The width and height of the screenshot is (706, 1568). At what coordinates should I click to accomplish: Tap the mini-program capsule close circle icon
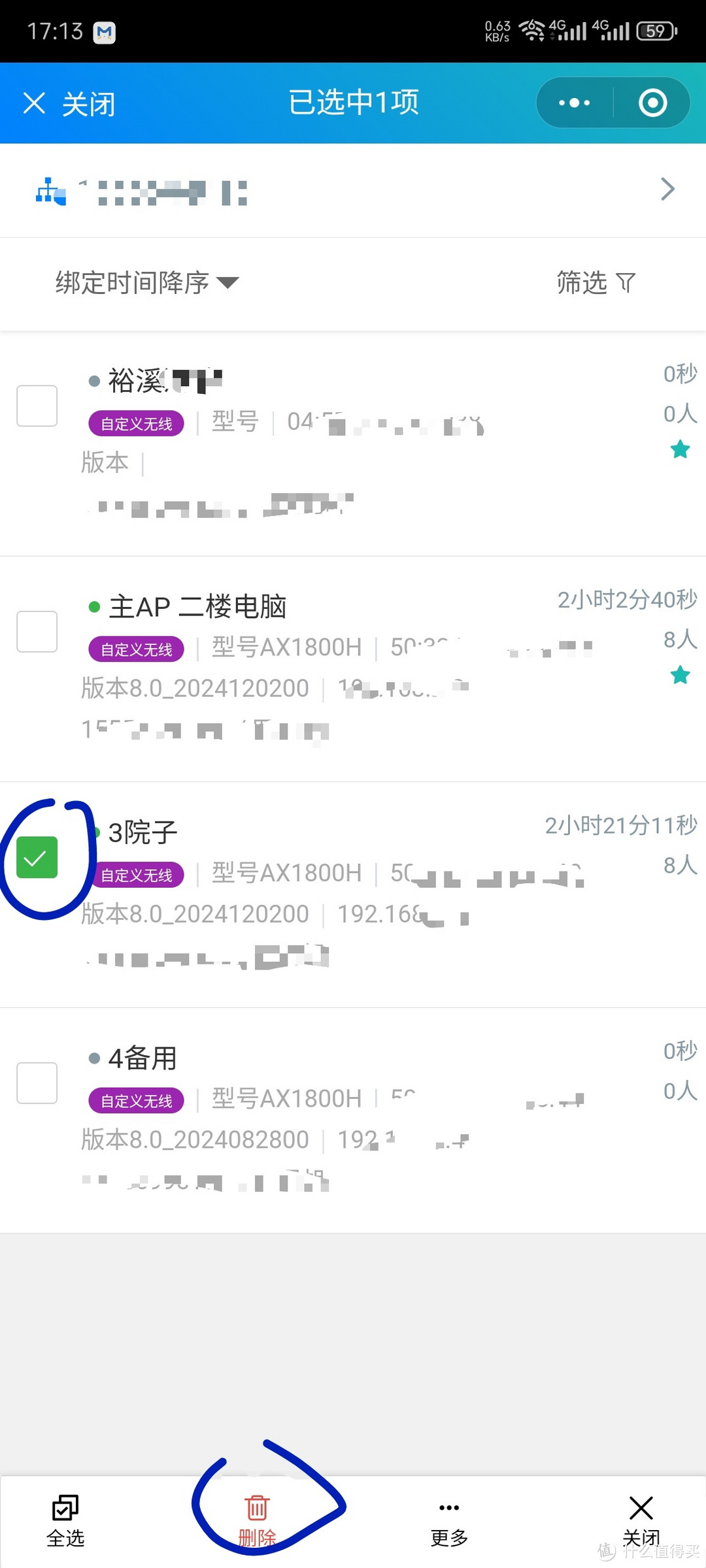pyautogui.click(x=652, y=103)
